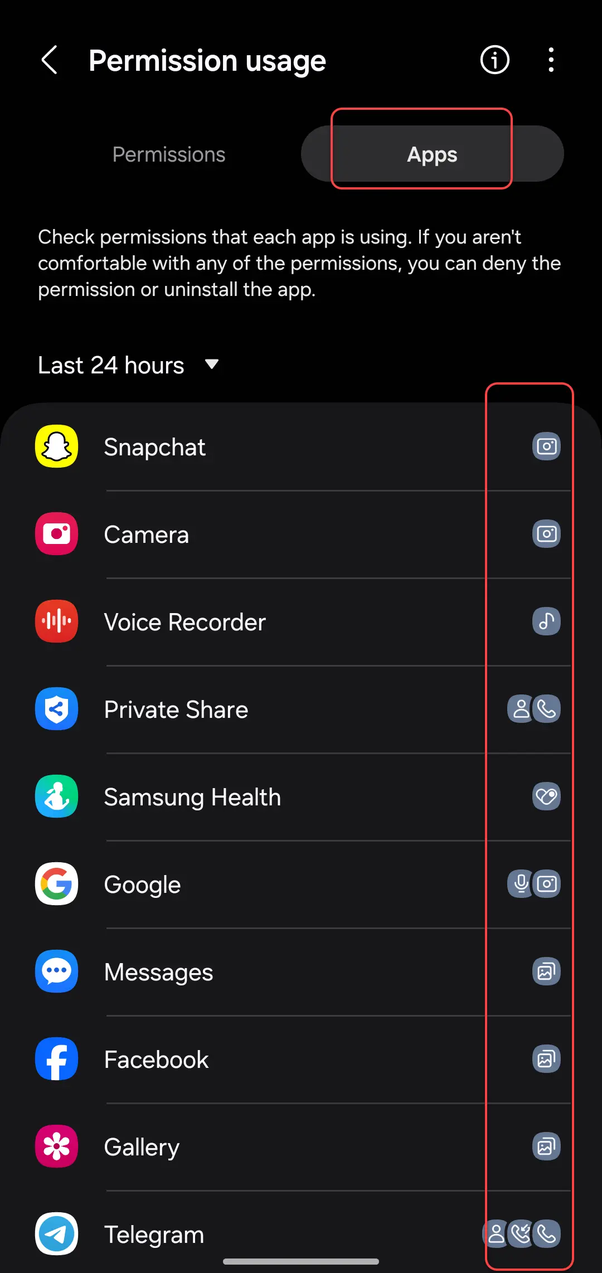View Google app permission usage

tap(142, 885)
